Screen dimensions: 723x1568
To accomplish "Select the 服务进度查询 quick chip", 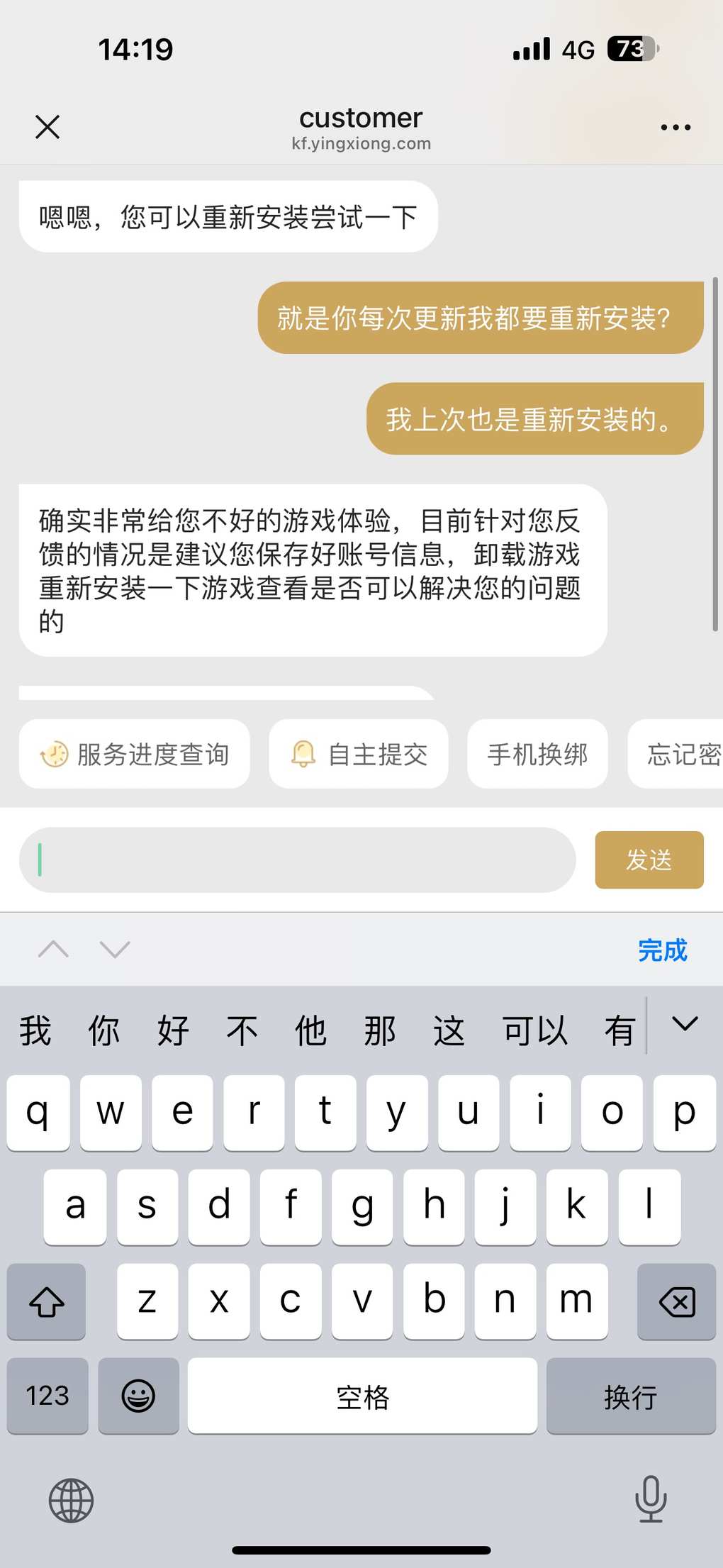I will [x=135, y=754].
